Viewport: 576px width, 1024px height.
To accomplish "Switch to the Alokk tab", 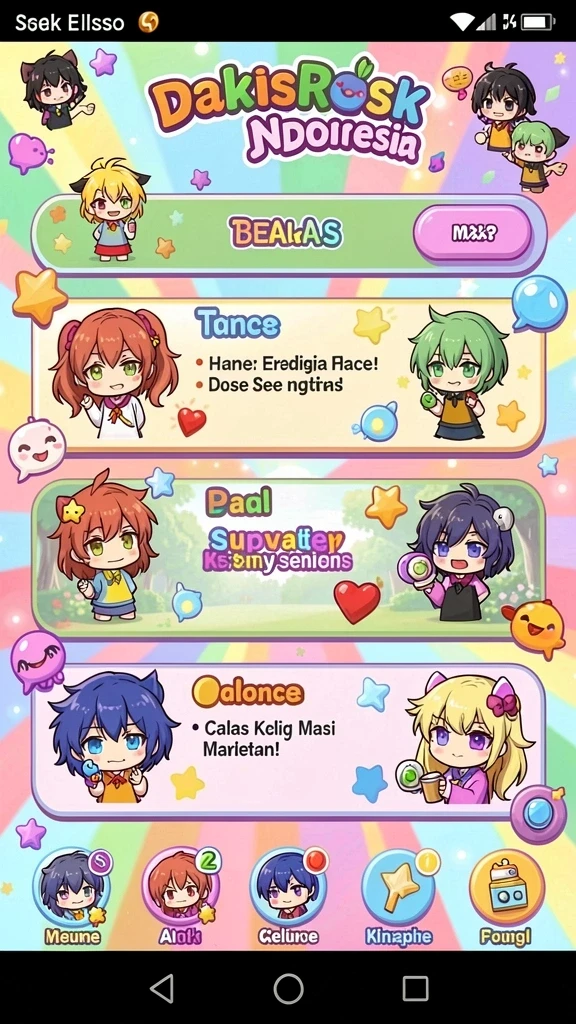I will [x=180, y=896].
